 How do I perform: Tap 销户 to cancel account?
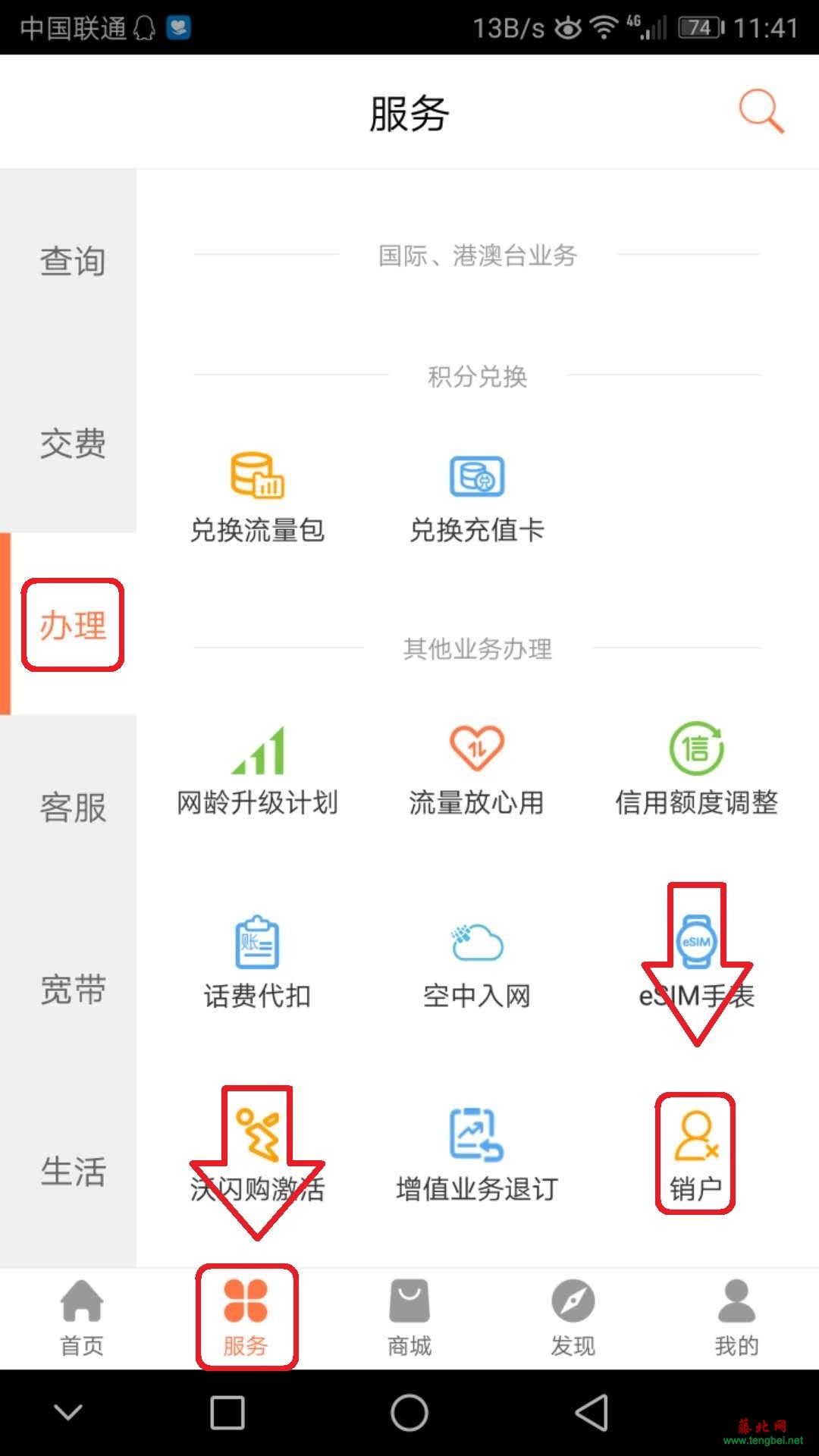click(x=696, y=1154)
